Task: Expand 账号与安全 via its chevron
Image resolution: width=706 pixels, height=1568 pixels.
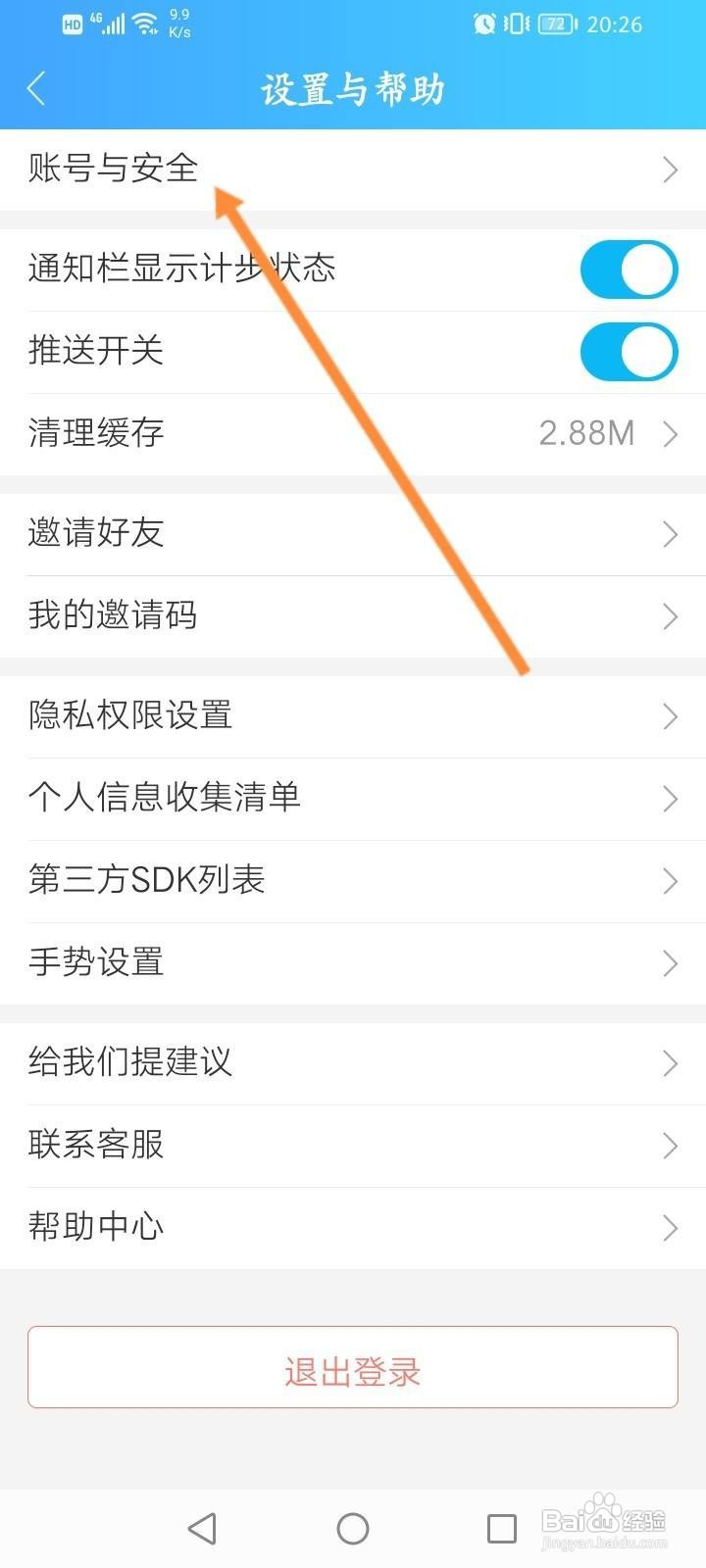Action: click(671, 169)
